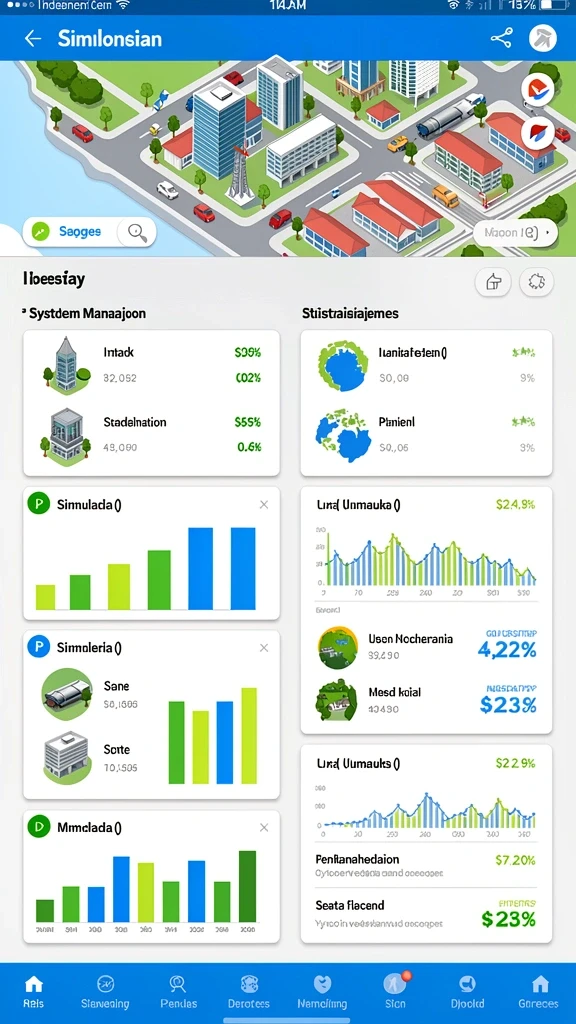Open the round profile icon in header
Screen dimensions: 576x1024
click(x=543, y=39)
